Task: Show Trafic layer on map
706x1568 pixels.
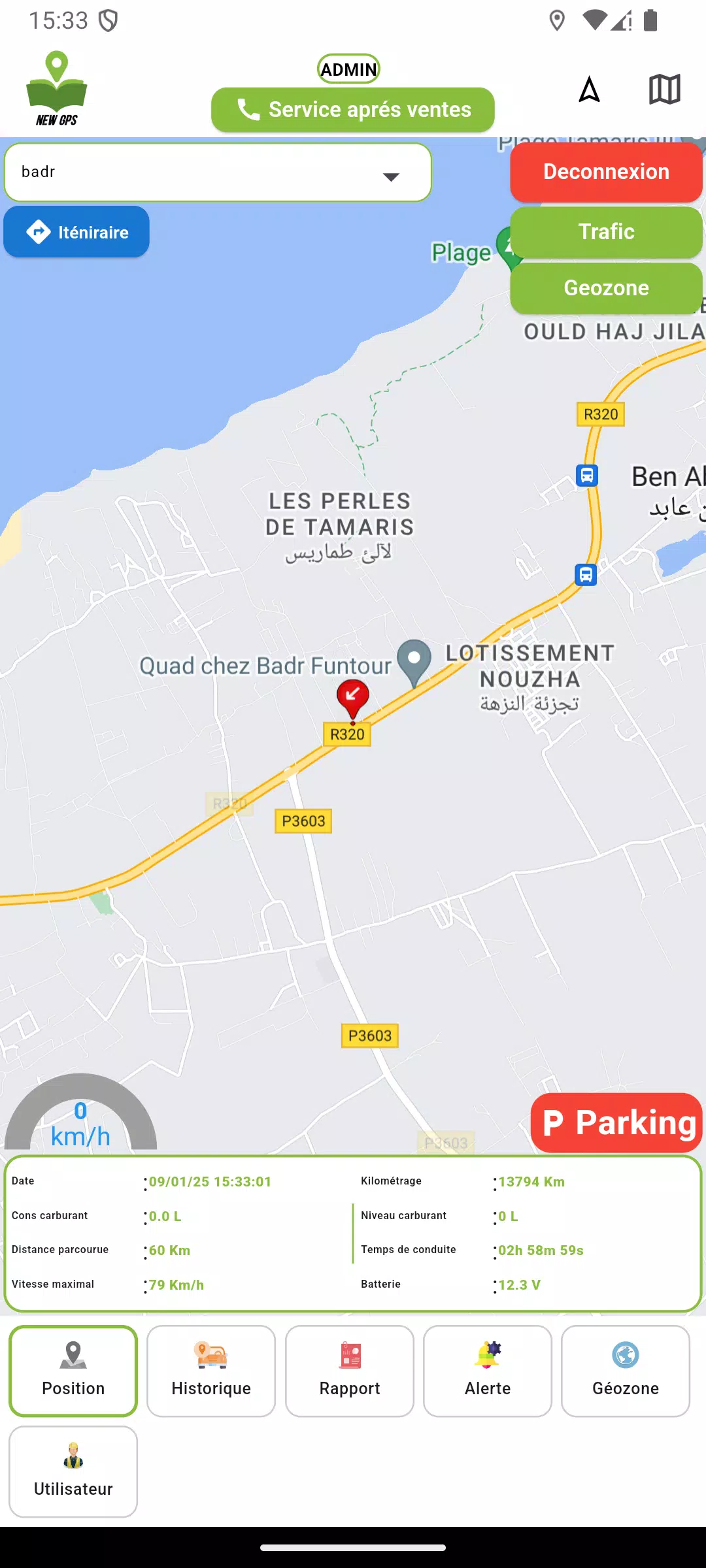Action: (606, 232)
